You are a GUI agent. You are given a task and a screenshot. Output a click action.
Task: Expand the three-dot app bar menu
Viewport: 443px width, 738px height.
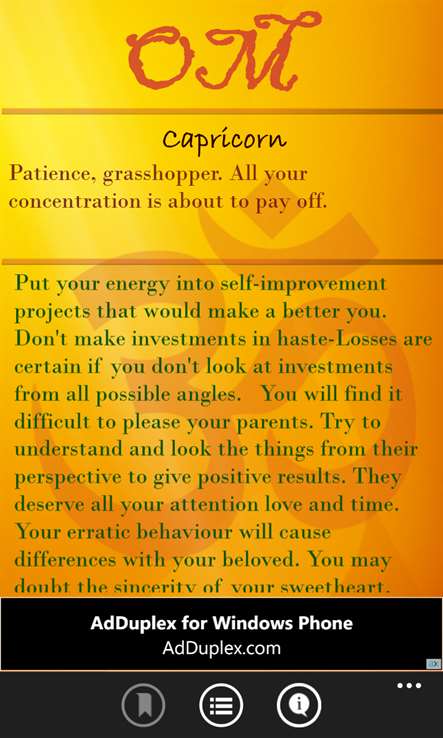(409, 685)
